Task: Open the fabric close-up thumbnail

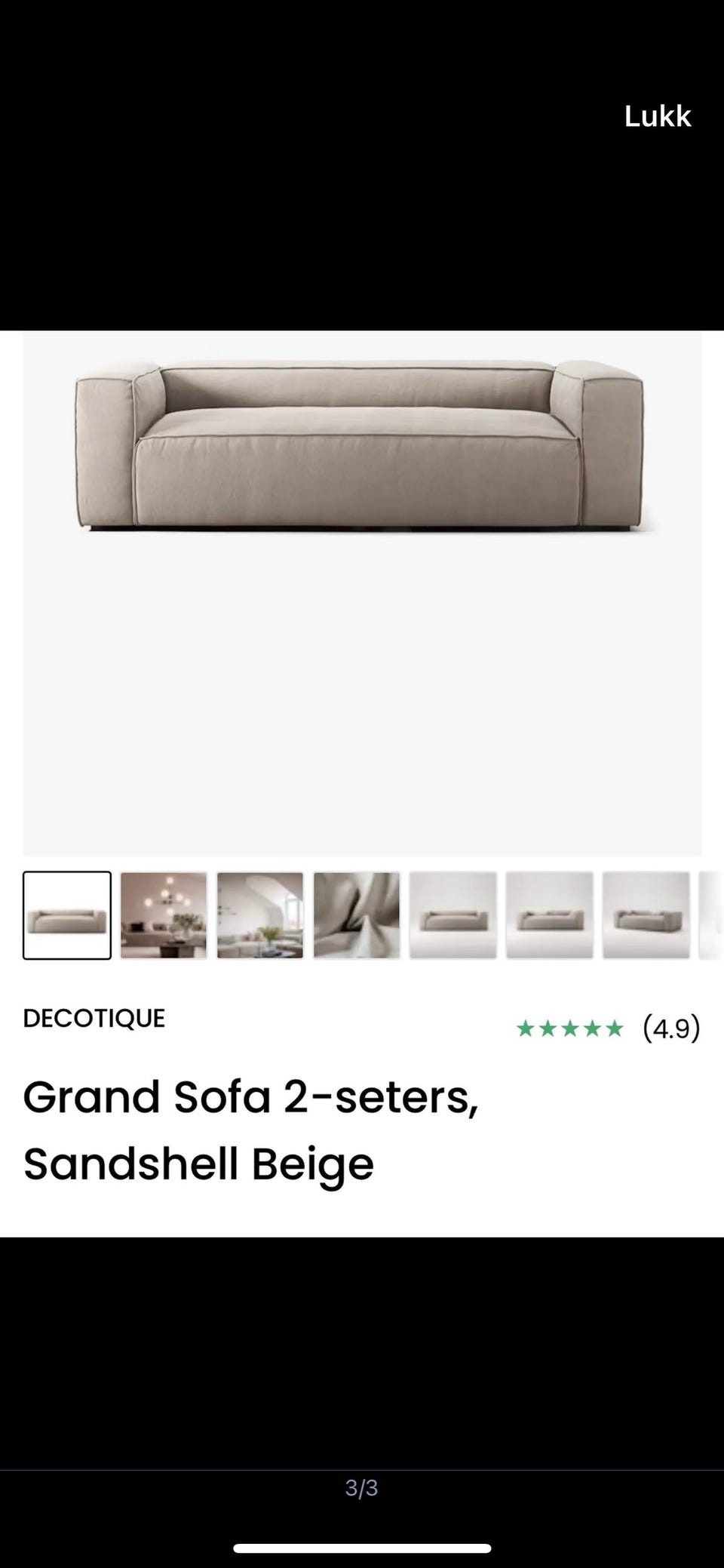Action: tap(355, 915)
